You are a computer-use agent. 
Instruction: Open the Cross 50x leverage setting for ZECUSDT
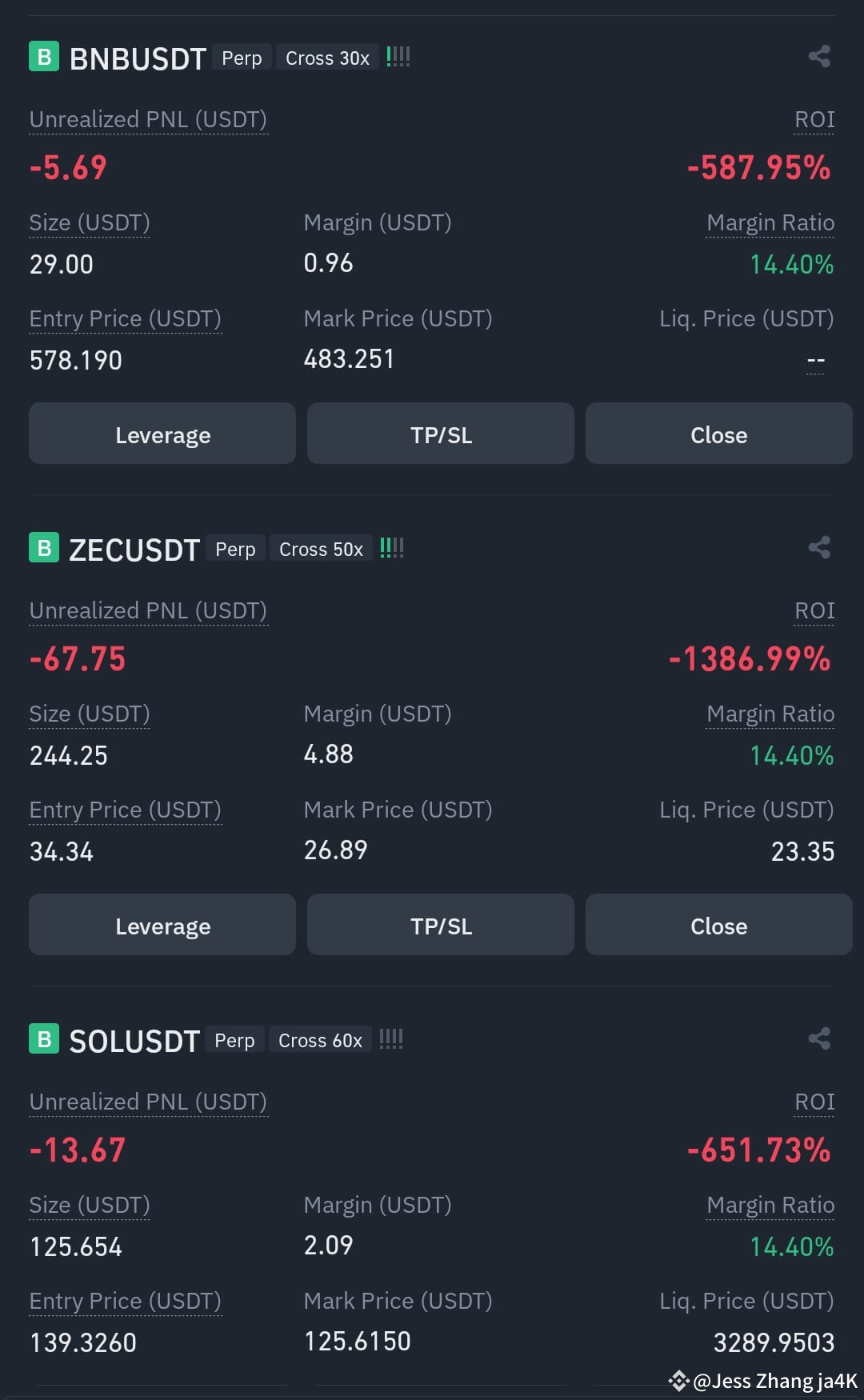click(x=321, y=548)
